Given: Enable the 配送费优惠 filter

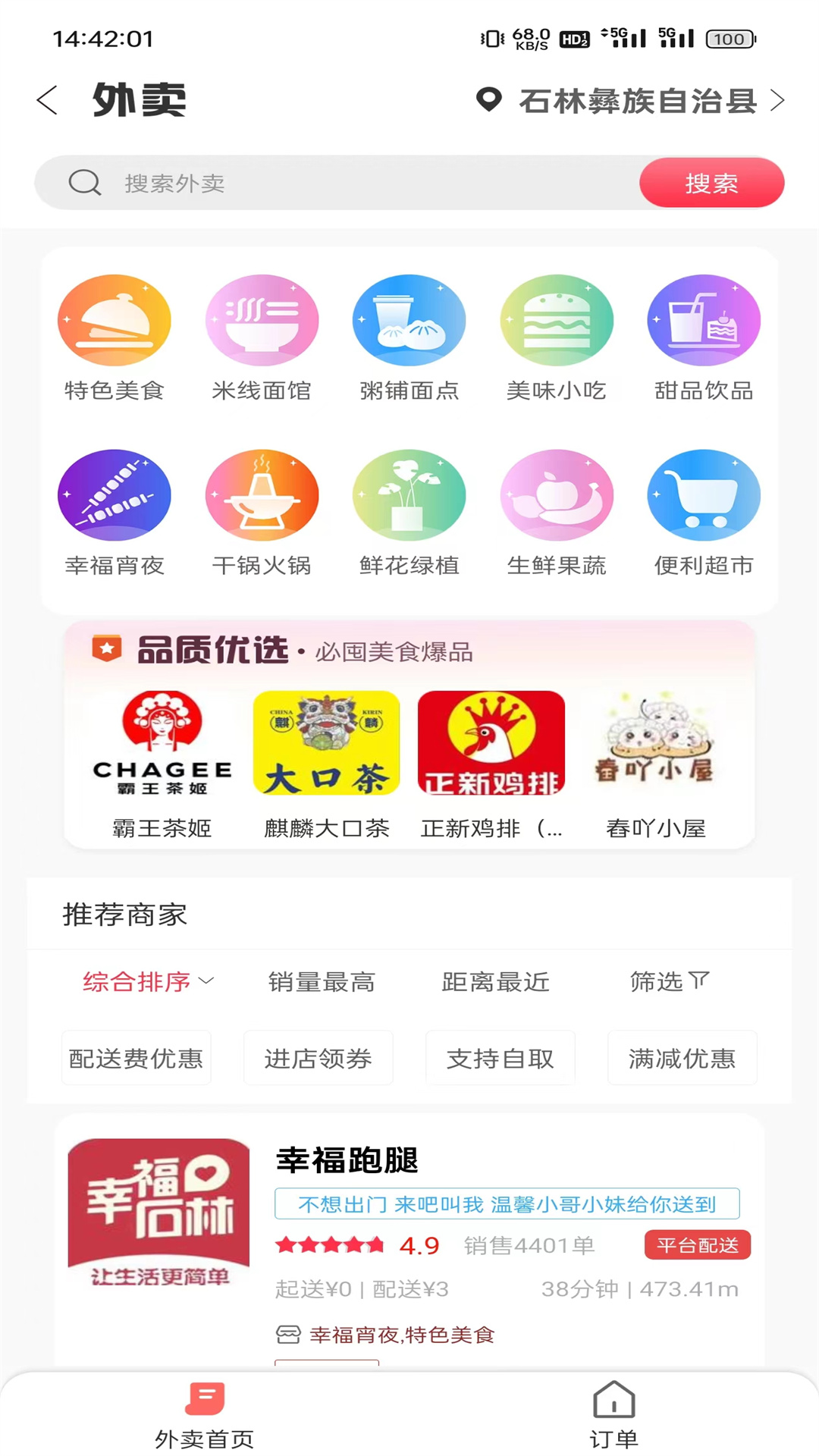Looking at the screenshot, I should [135, 1058].
